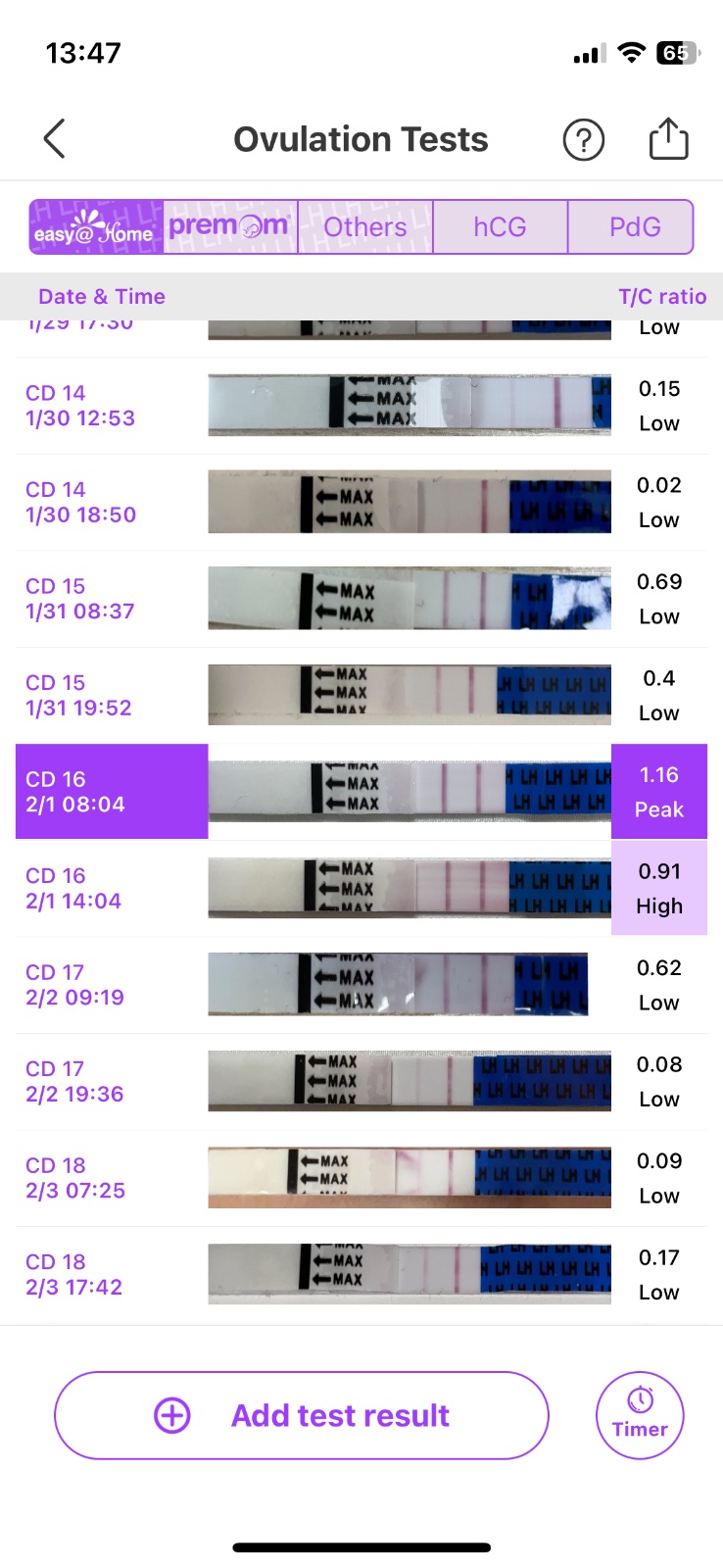The width and height of the screenshot is (723, 1568).
Task: Open the CD 14 1/30 18:50 test
Action: point(361,502)
